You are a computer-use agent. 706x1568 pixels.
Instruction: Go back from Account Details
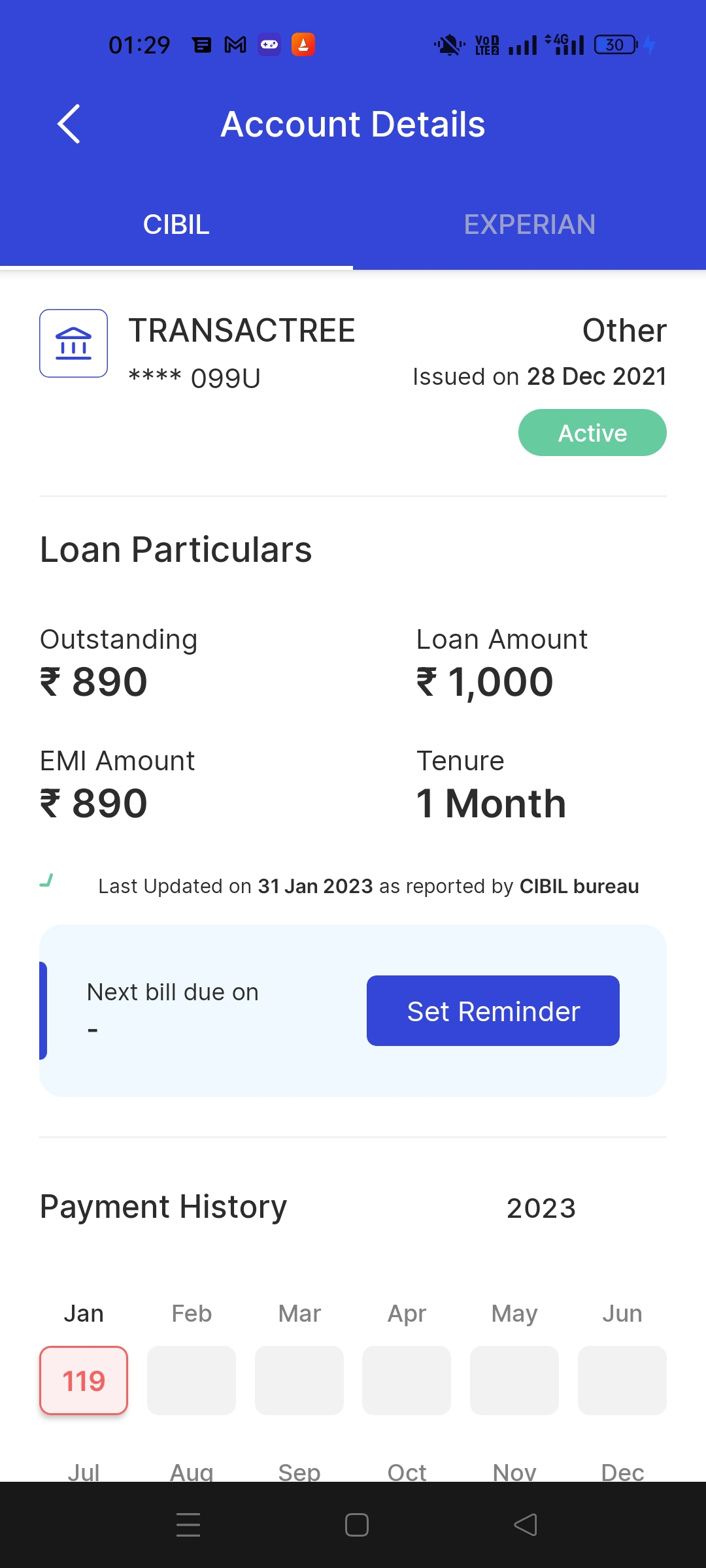click(x=69, y=123)
